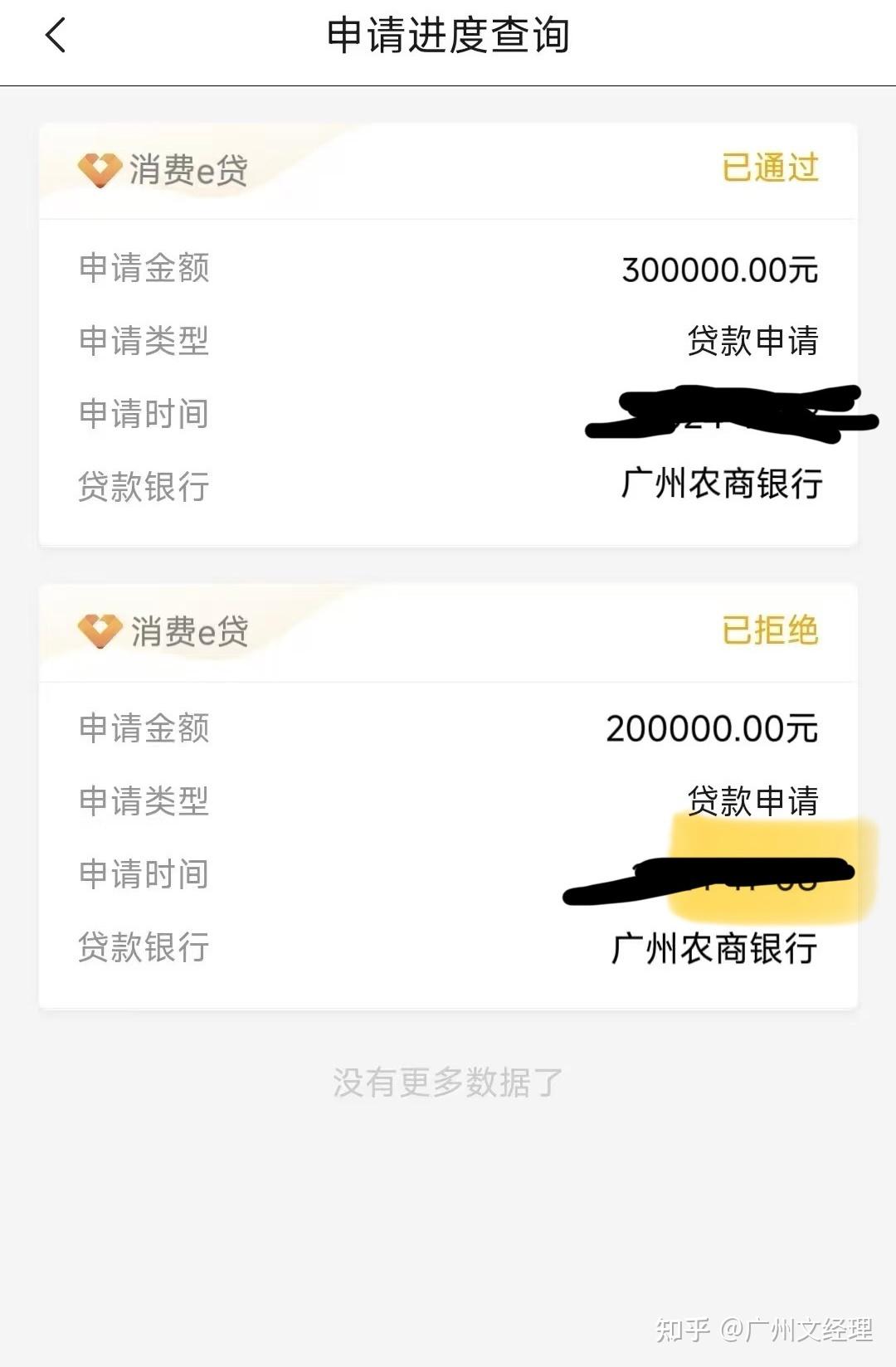The height and width of the screenshot is (1367, 896).
Task: Open the 已通过 300000.00元 loan application card
Action: (x=448, y=334)
